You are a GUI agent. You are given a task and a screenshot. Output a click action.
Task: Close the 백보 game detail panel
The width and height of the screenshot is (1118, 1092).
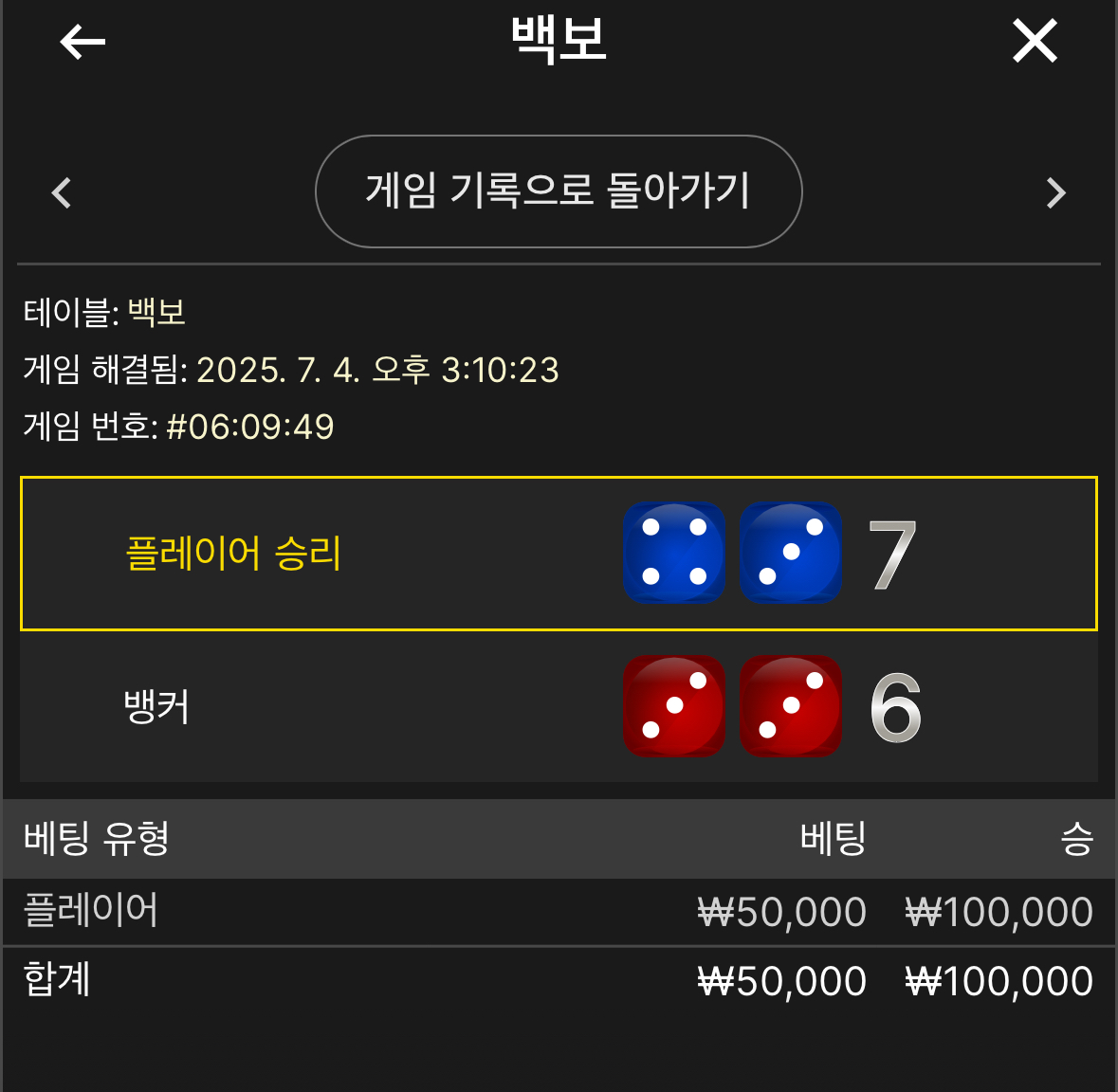pos(1035,42)
